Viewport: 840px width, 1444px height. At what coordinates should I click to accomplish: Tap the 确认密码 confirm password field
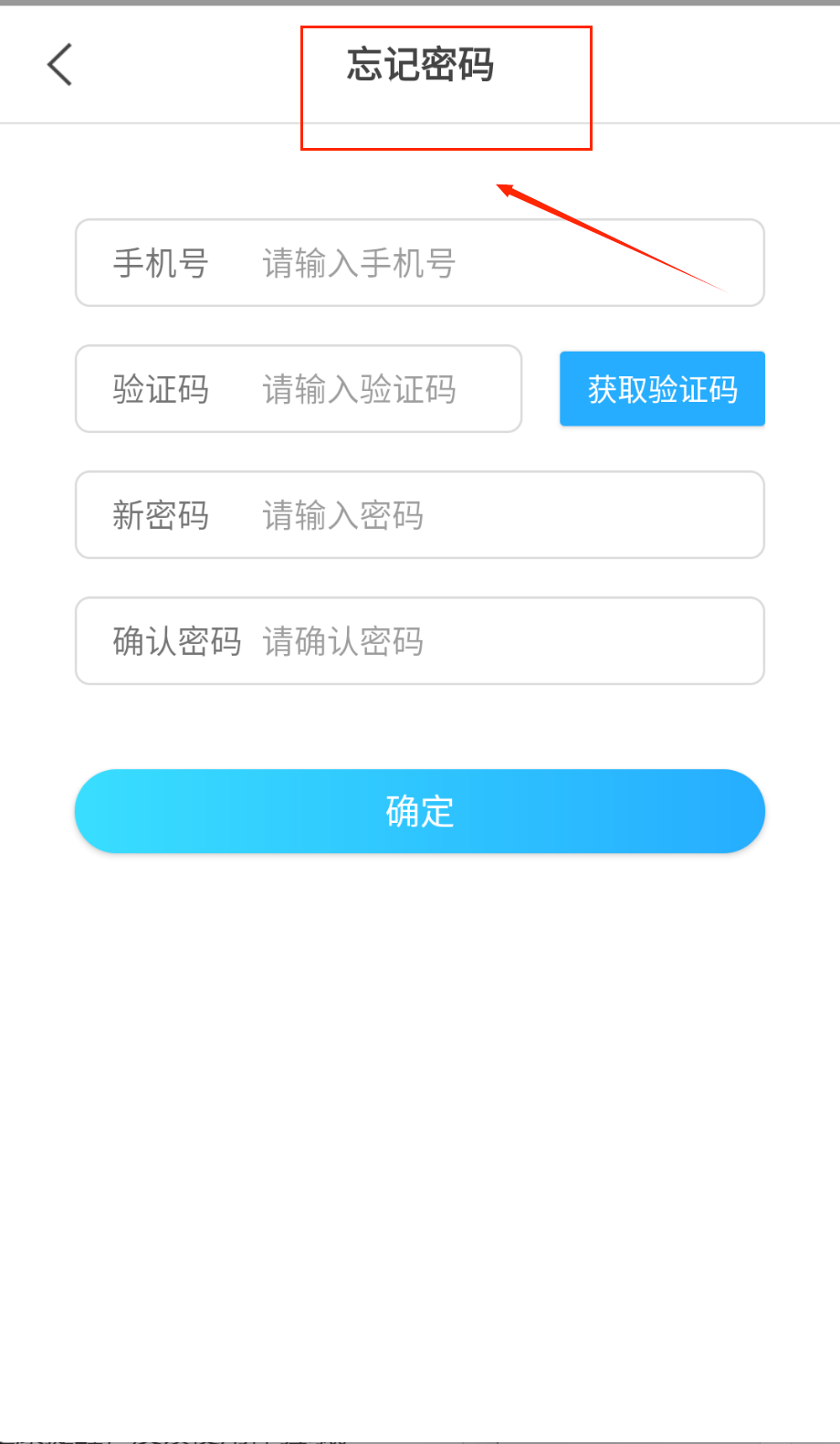tap(420, 641)
